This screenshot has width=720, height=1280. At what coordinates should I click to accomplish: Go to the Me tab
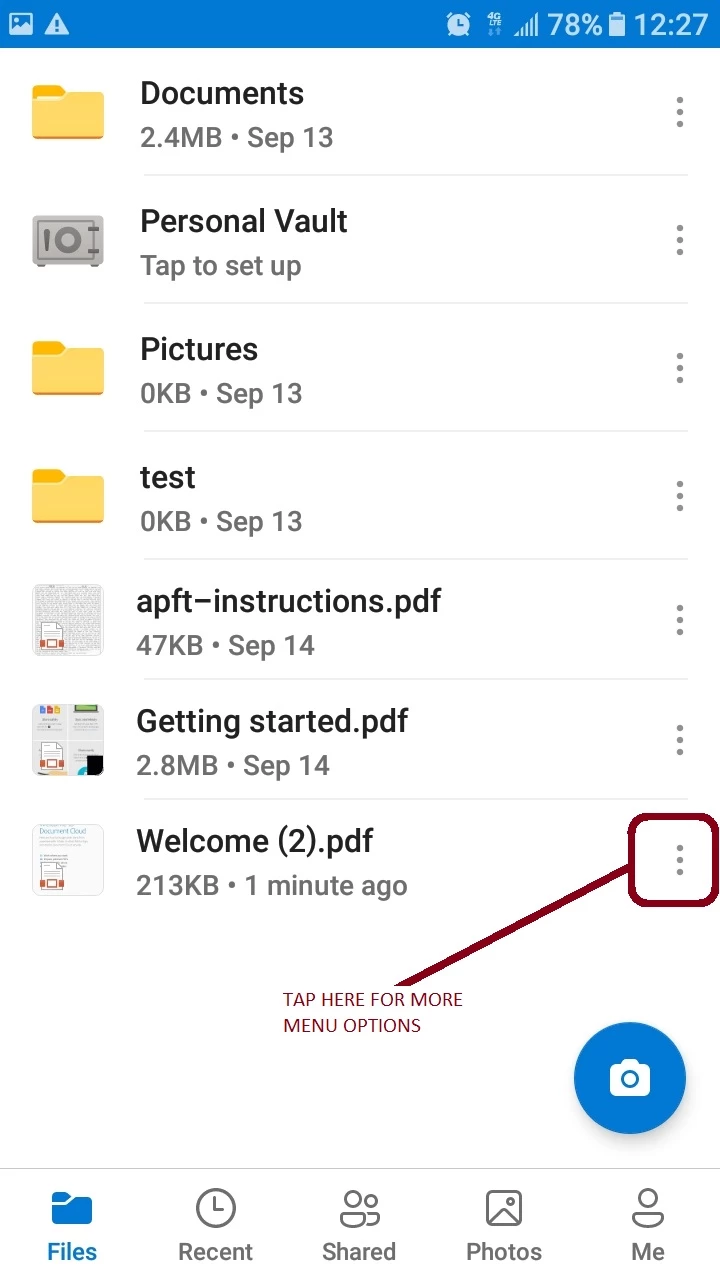click(648, 1224)
